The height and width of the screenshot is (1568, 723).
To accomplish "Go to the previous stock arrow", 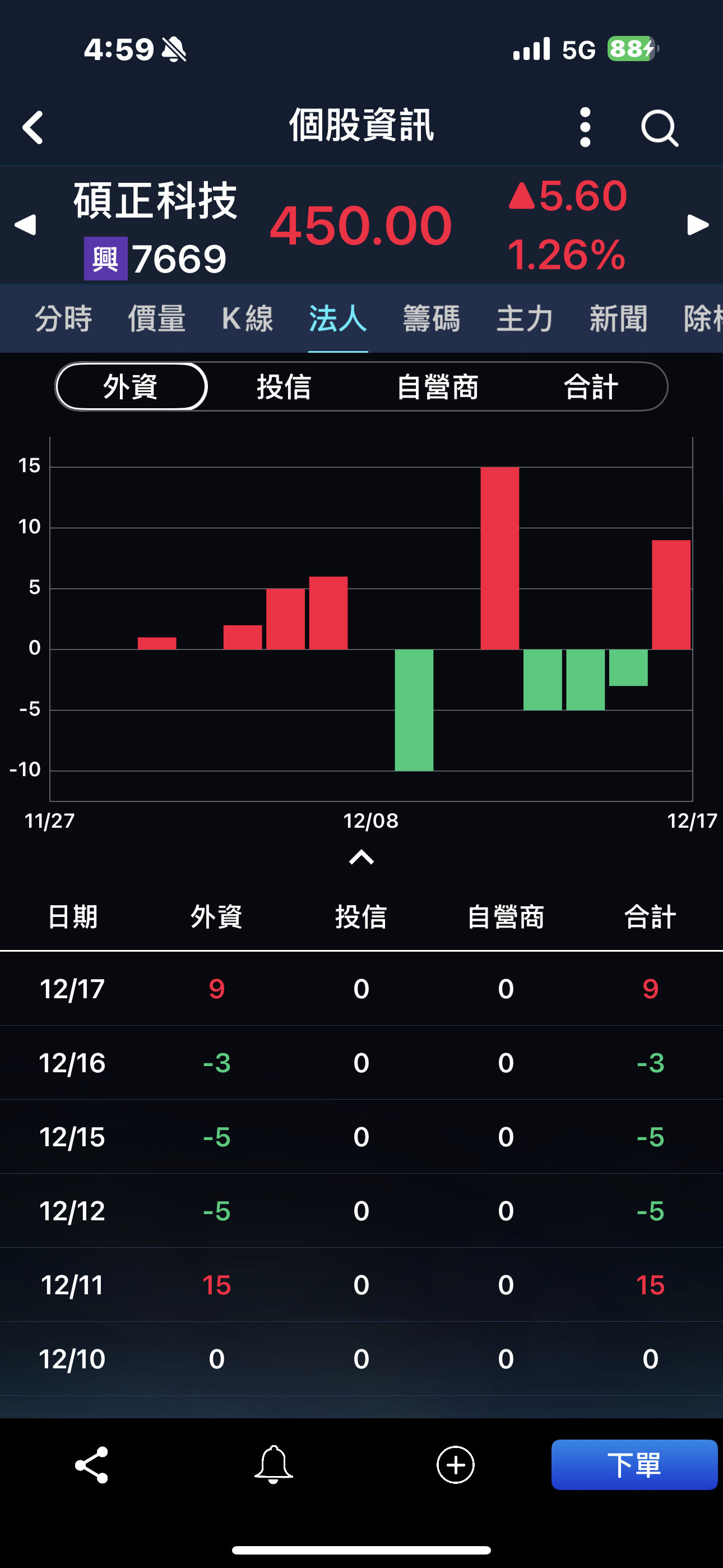I will (x=26, y=225).
